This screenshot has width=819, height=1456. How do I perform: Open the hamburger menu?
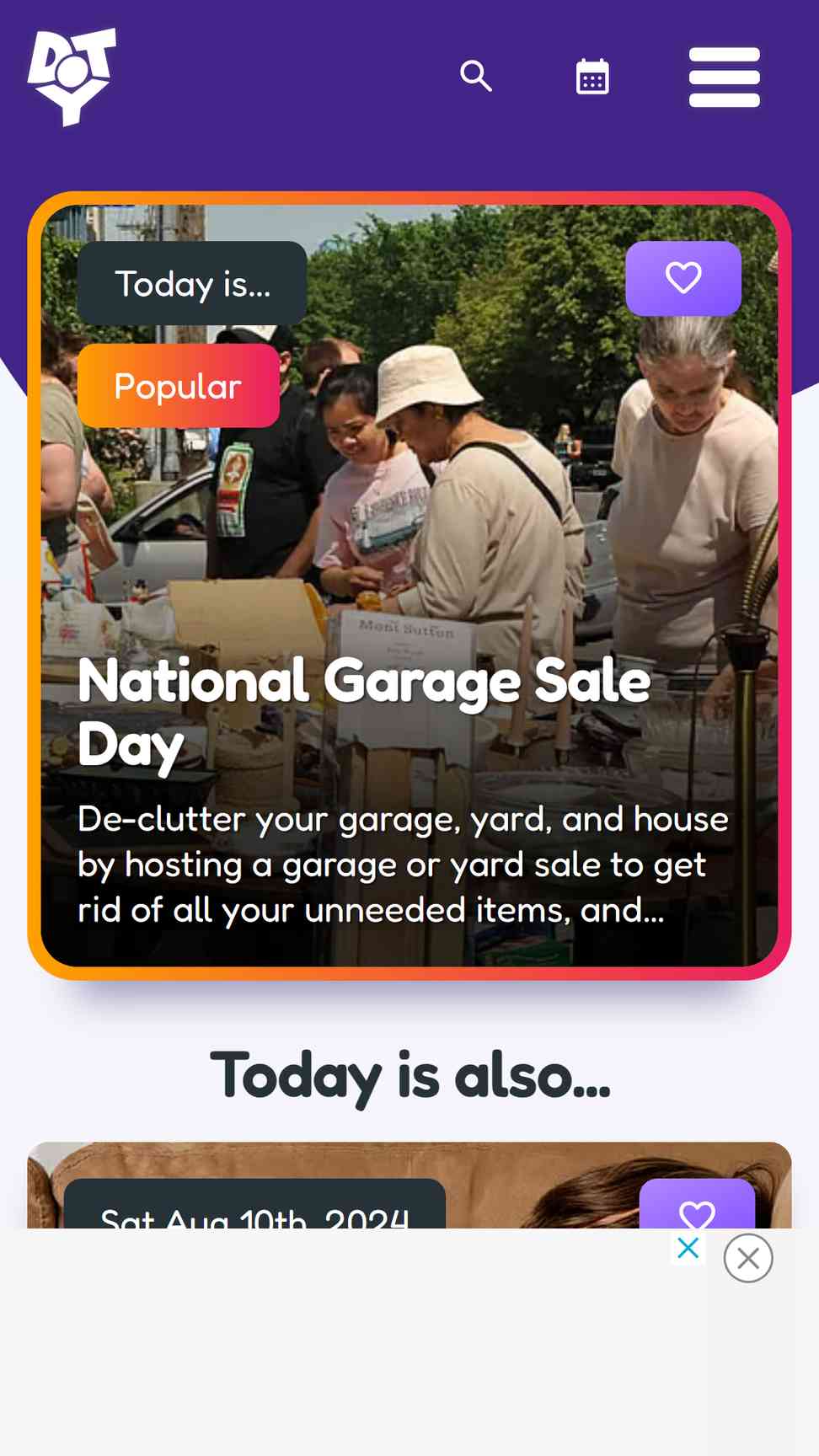click(725, 78)
